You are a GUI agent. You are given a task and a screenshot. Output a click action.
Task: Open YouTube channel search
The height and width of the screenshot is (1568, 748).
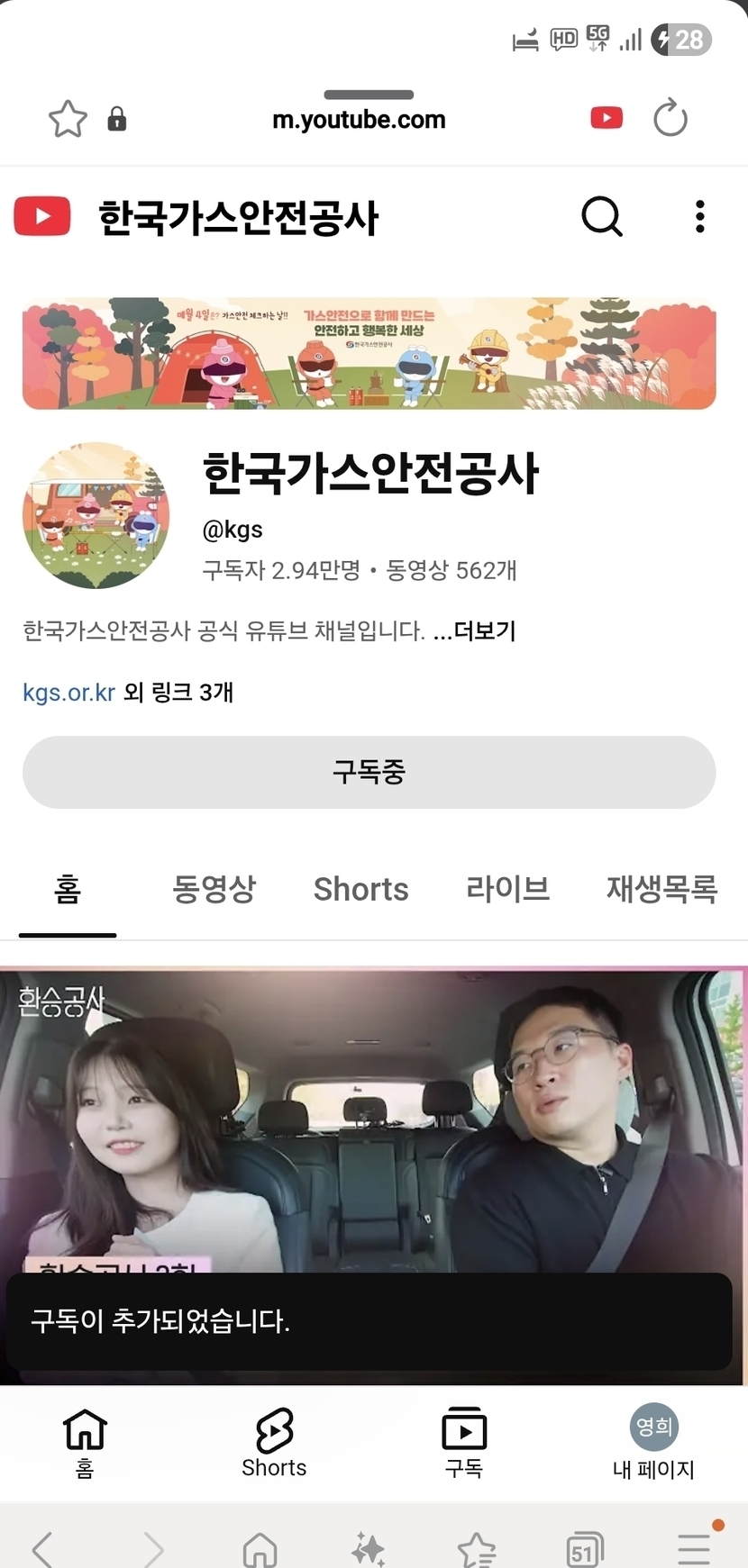[602, 217]
